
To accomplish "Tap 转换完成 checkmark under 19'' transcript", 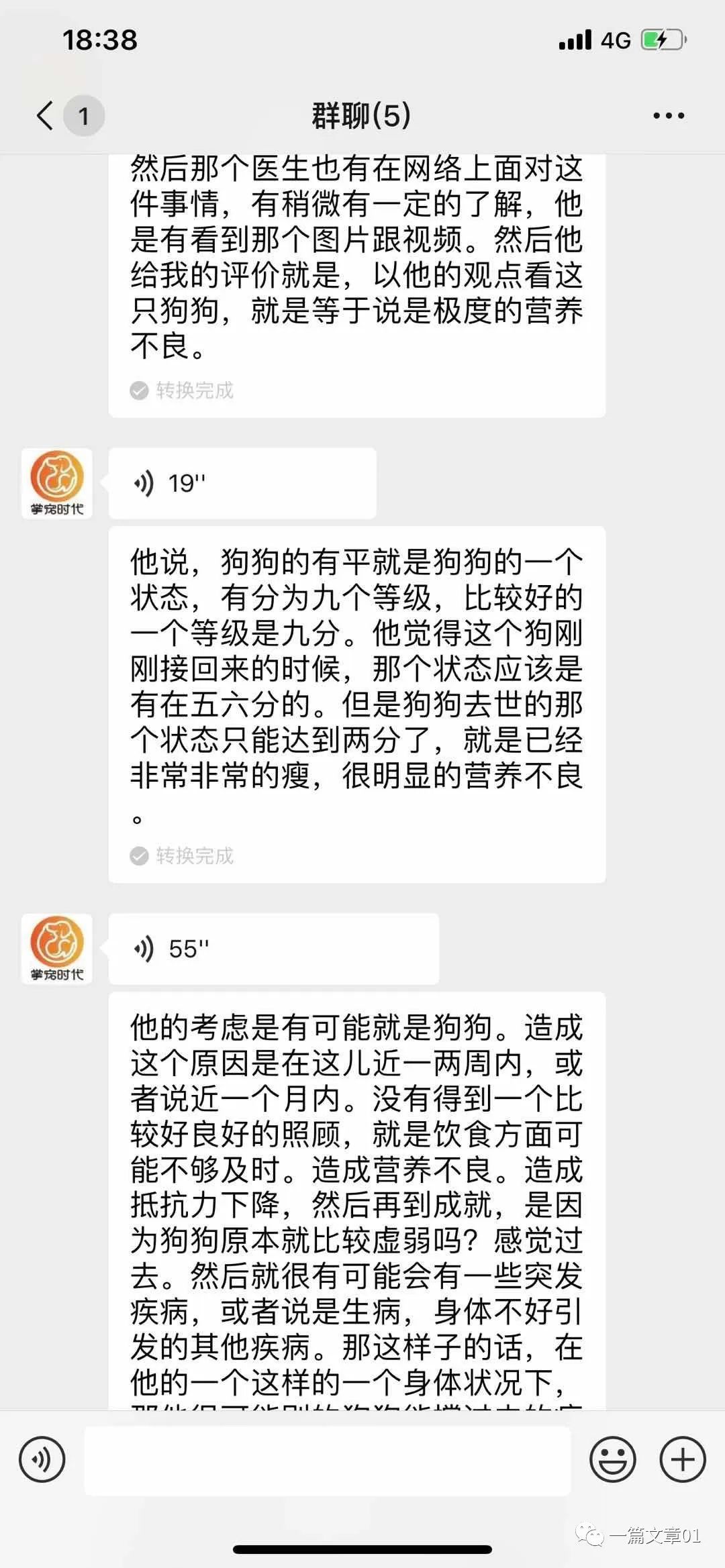I will click(138, 856).
